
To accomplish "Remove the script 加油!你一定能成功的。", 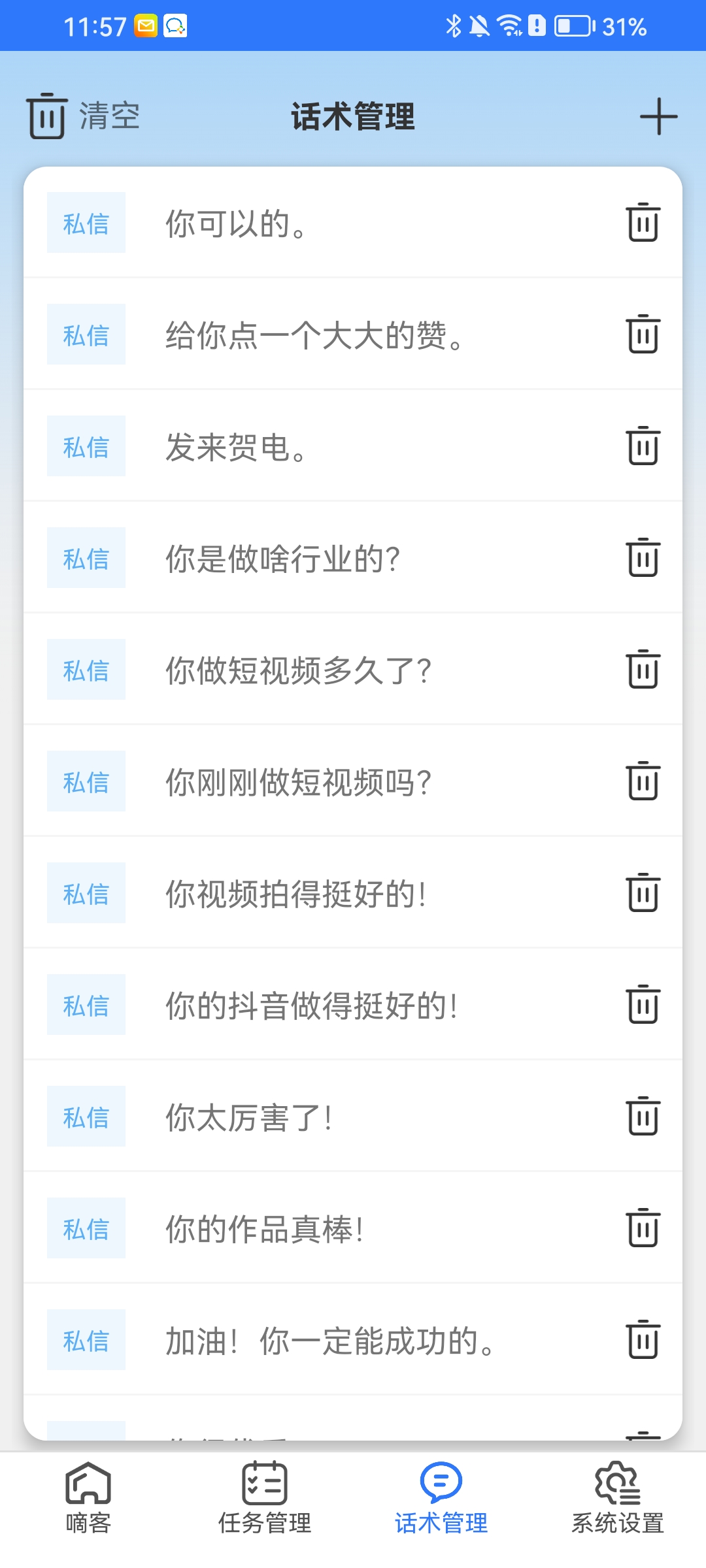I will (643, 1340).
